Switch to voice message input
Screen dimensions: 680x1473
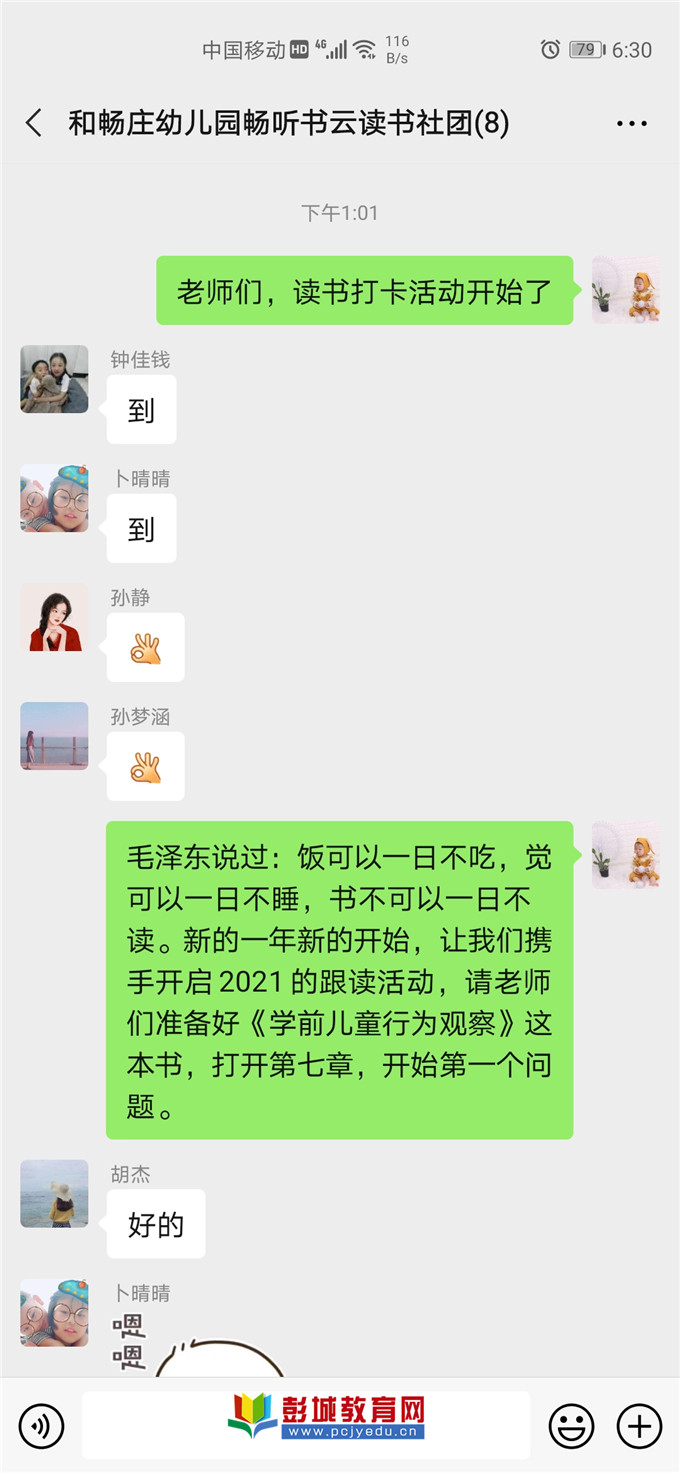pyautogui.click(x=41, y=1425)
